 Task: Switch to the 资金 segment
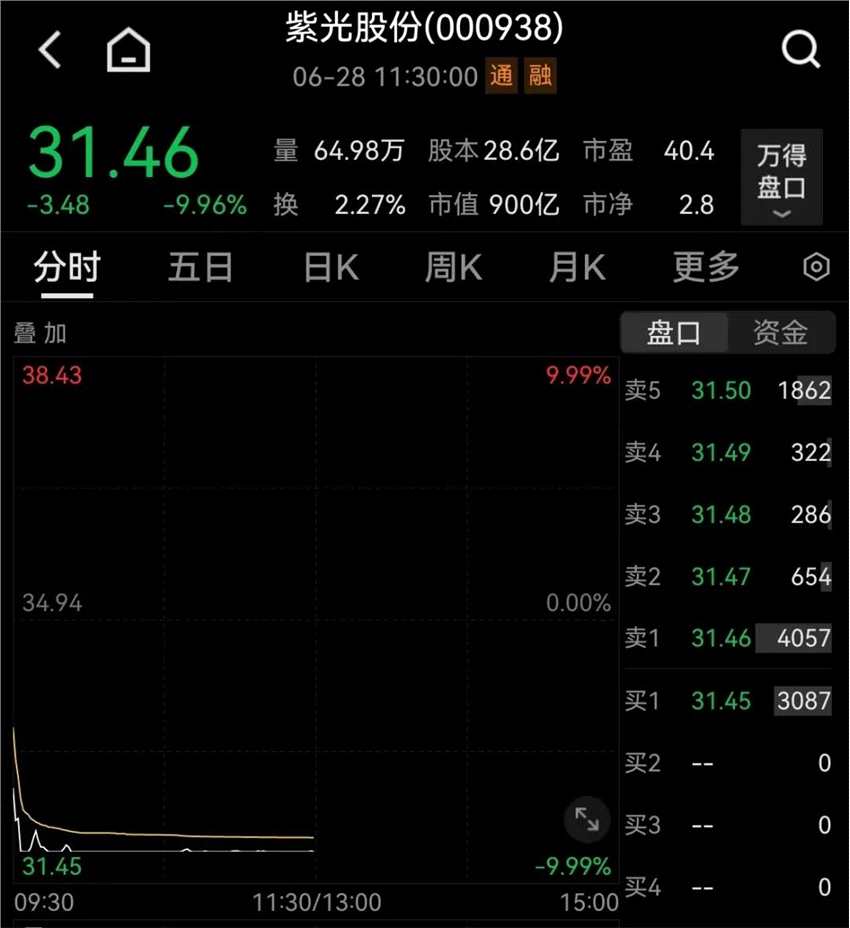(x=780, y=333)
